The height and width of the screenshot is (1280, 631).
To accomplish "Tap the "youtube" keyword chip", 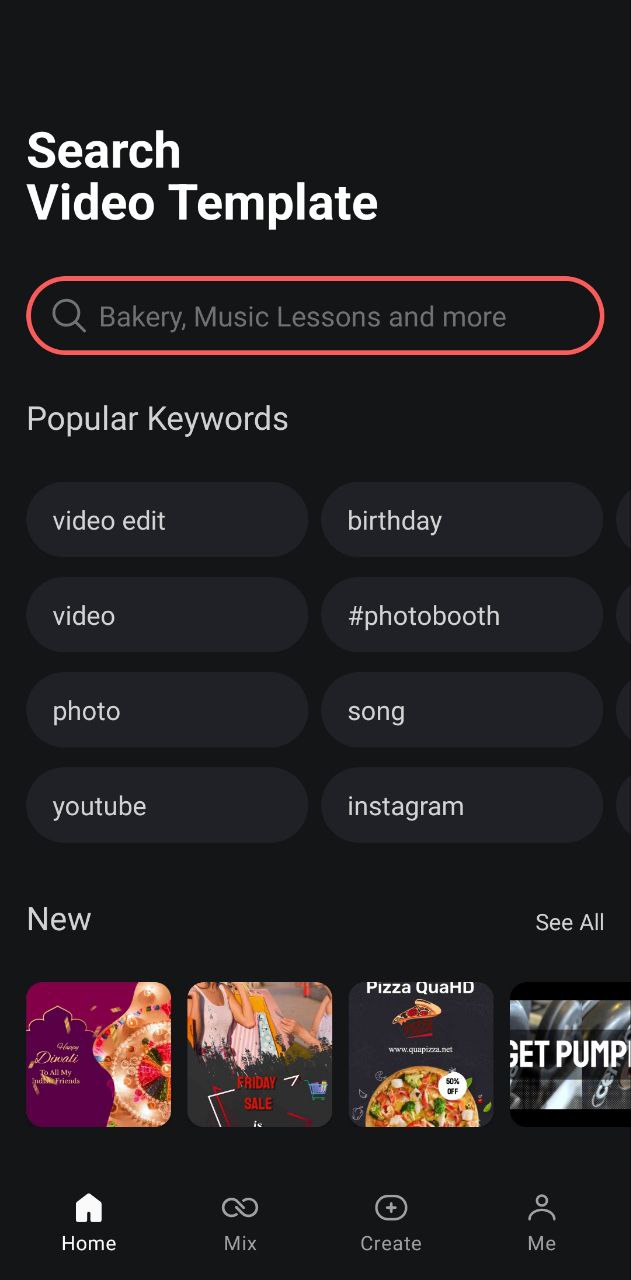I will 166,806.
